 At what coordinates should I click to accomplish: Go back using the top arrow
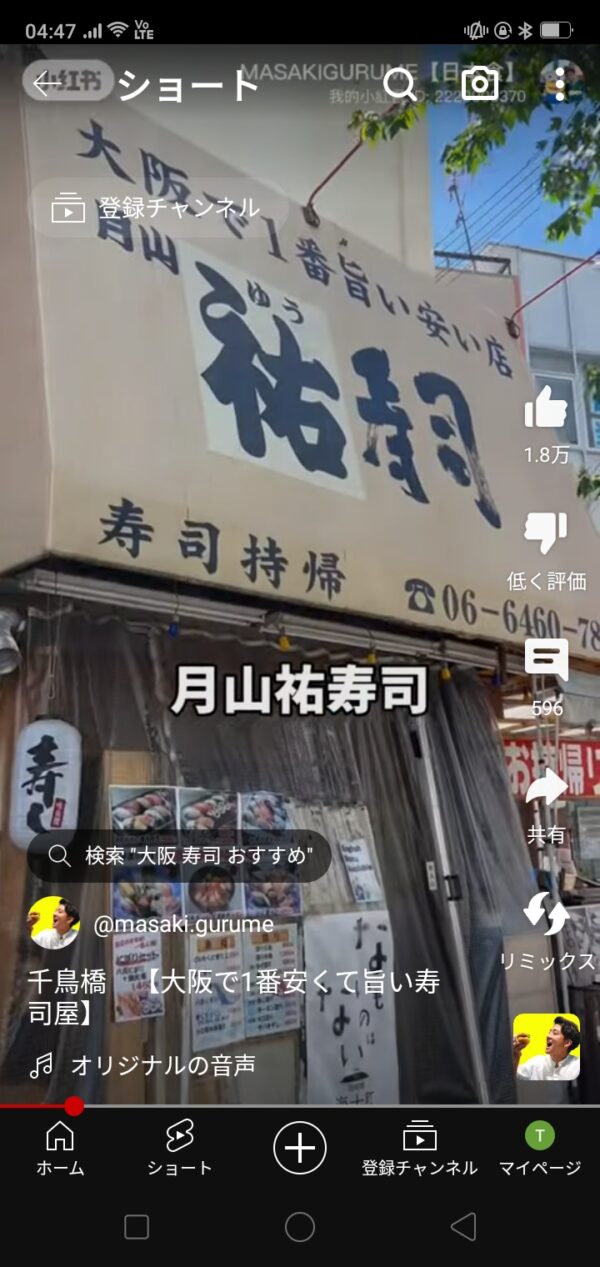47,85
